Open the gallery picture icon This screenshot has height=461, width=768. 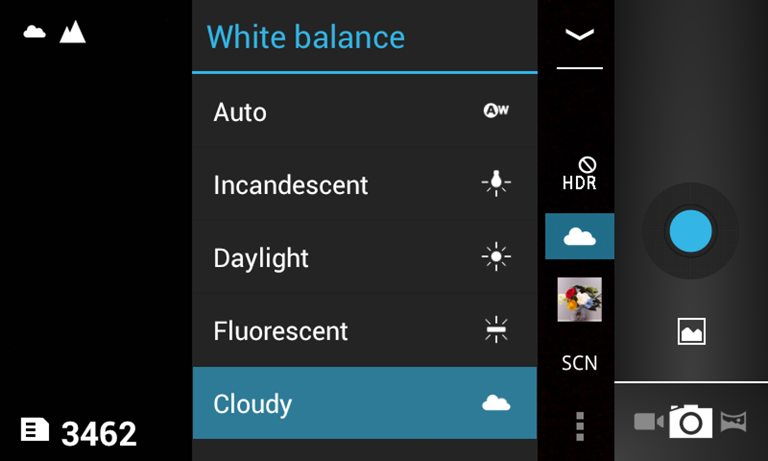coord(691,331)
